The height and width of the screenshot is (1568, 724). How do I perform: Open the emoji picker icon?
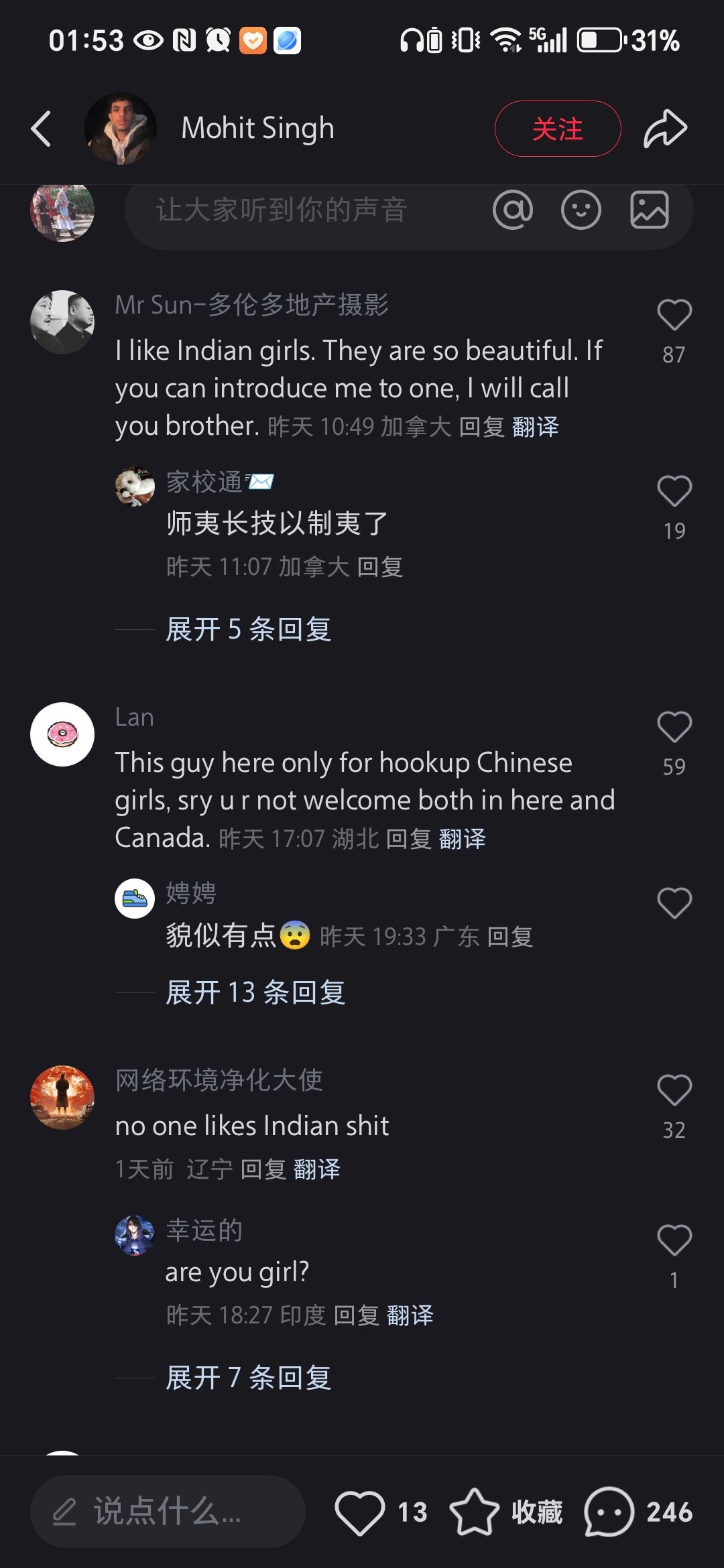point(581,210)
